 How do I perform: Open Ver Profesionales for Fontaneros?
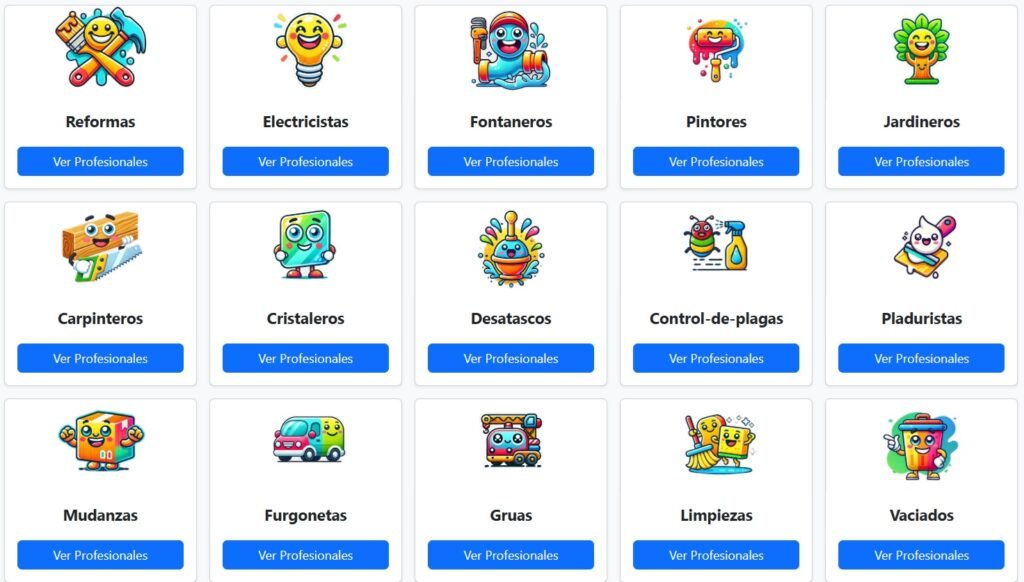pyautogui.click(x=511, y=161)
